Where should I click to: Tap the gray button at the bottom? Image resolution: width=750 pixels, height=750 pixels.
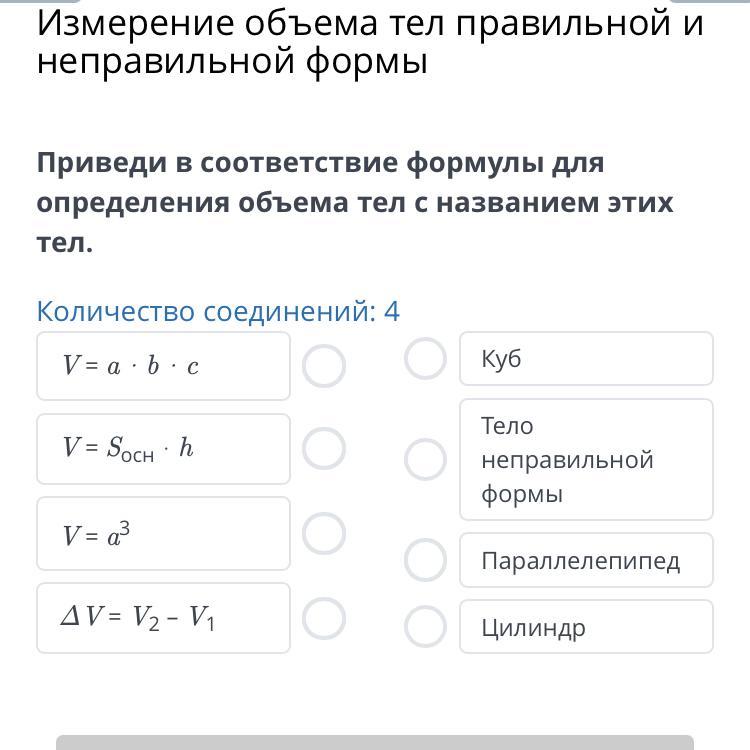[x=375, y=742]
